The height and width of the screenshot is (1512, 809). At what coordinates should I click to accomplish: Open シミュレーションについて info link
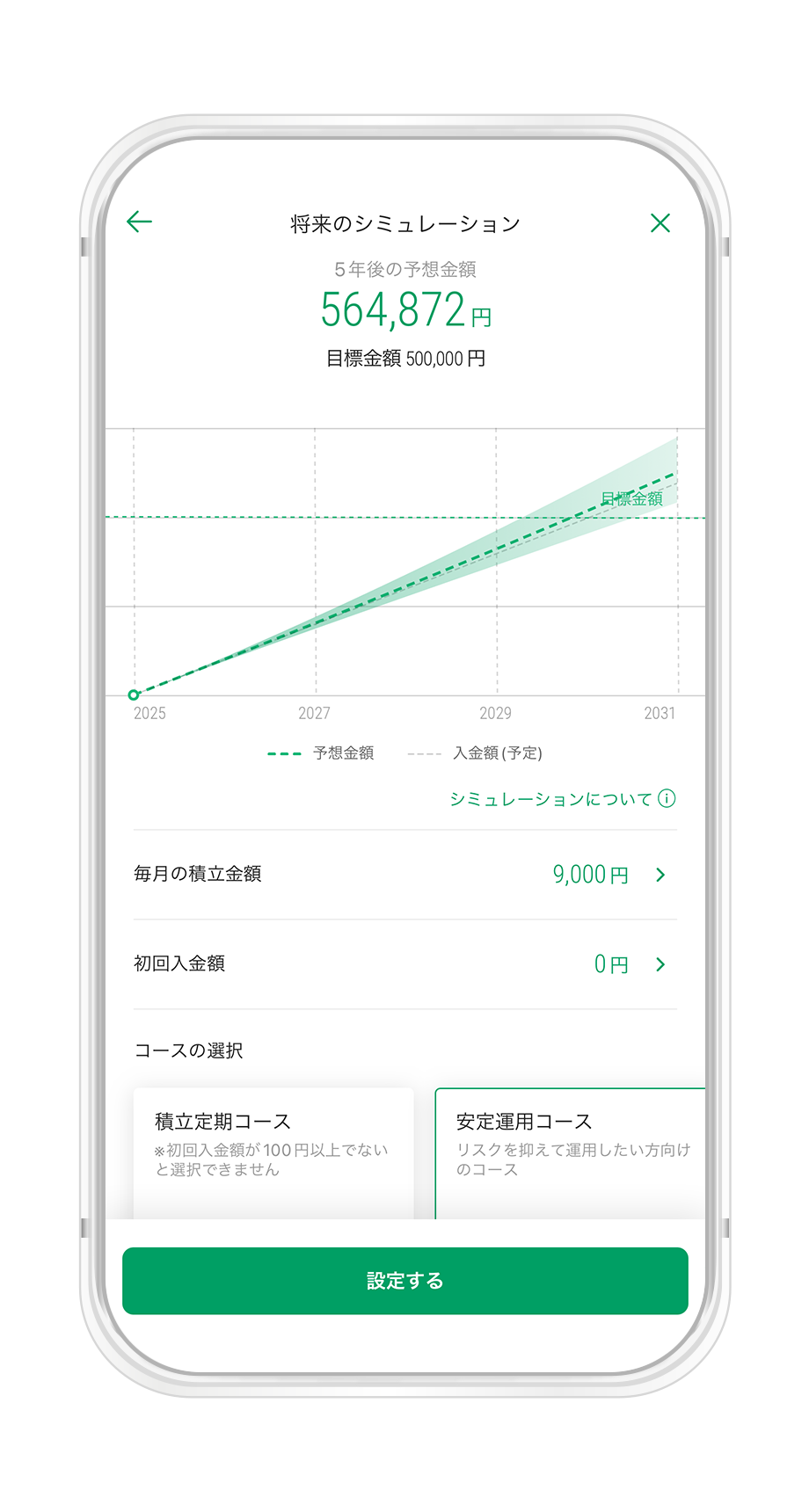[x=562, y=799]
